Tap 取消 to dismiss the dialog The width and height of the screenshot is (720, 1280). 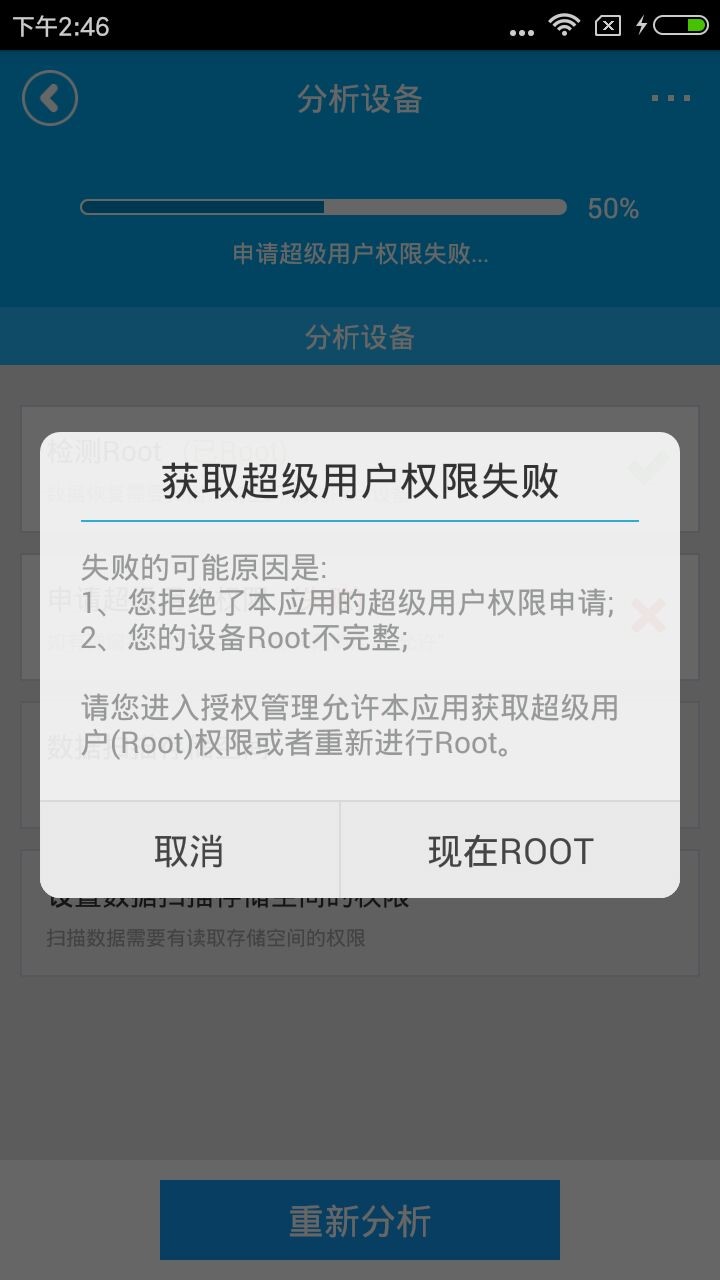coord(190,850)
